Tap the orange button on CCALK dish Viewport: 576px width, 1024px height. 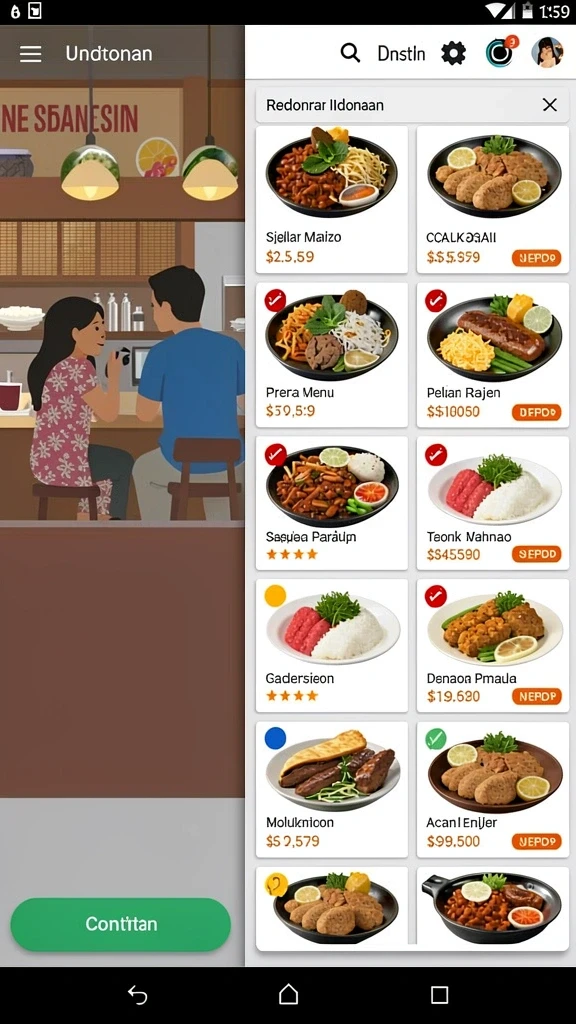[536, 257]
